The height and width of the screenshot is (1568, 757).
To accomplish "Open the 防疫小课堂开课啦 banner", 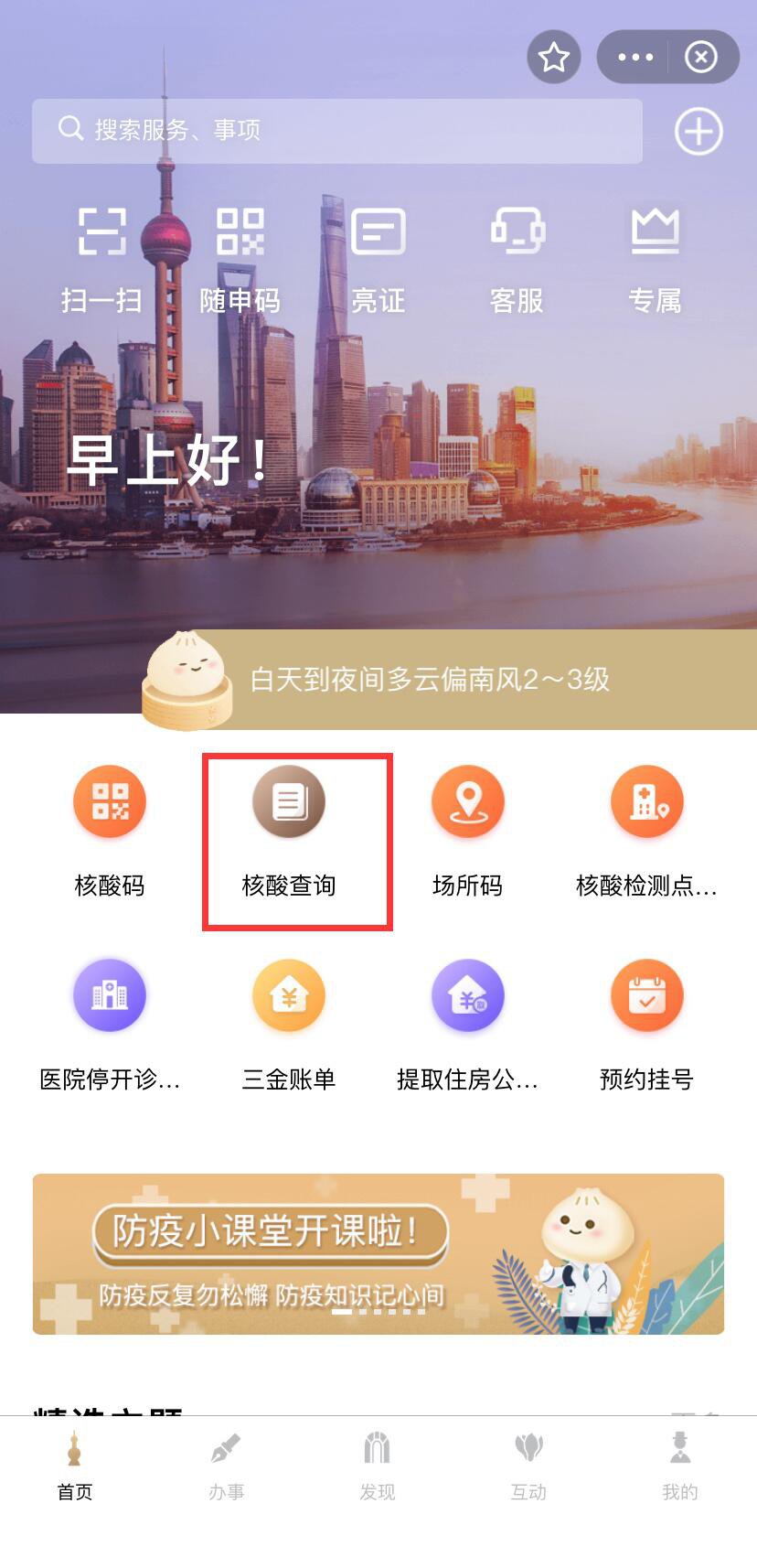I will coord(378,1253).
